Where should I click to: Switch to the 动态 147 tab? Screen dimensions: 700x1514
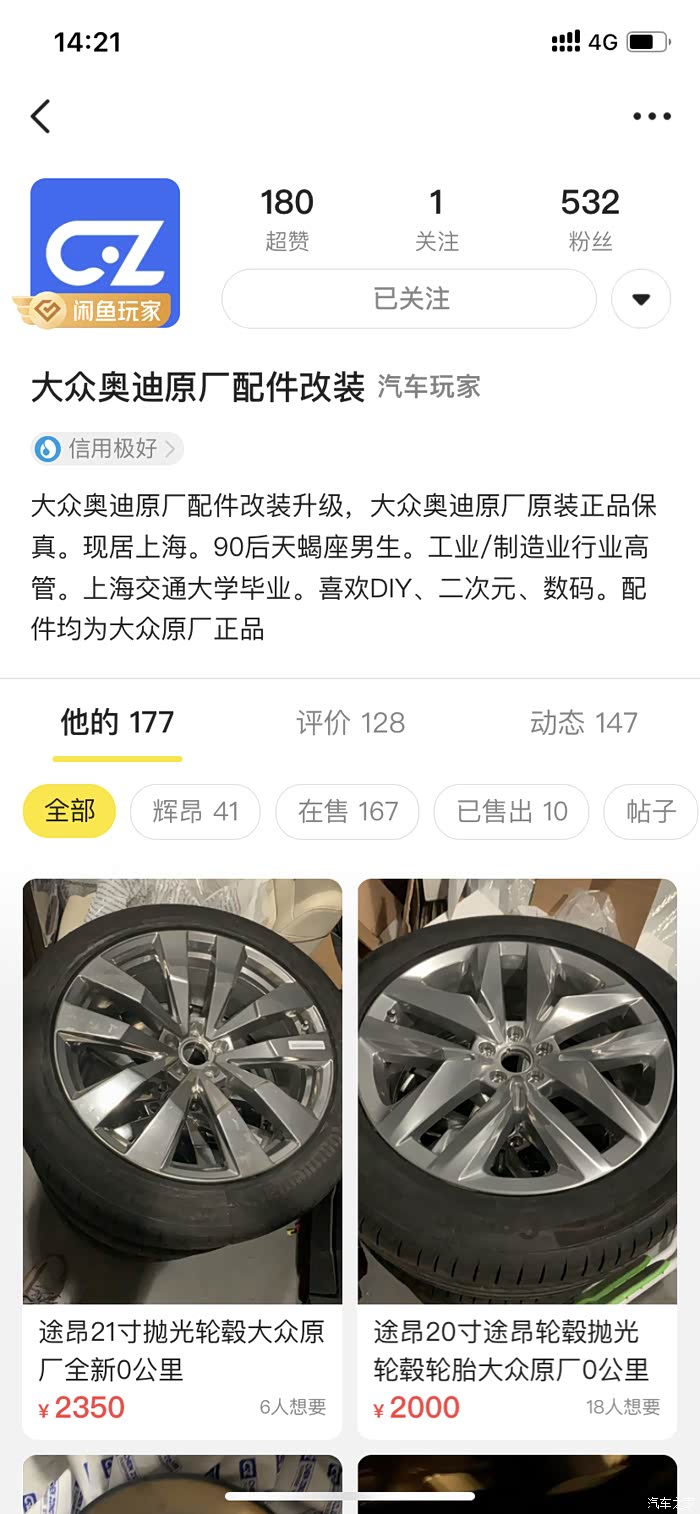pos(583,723)
